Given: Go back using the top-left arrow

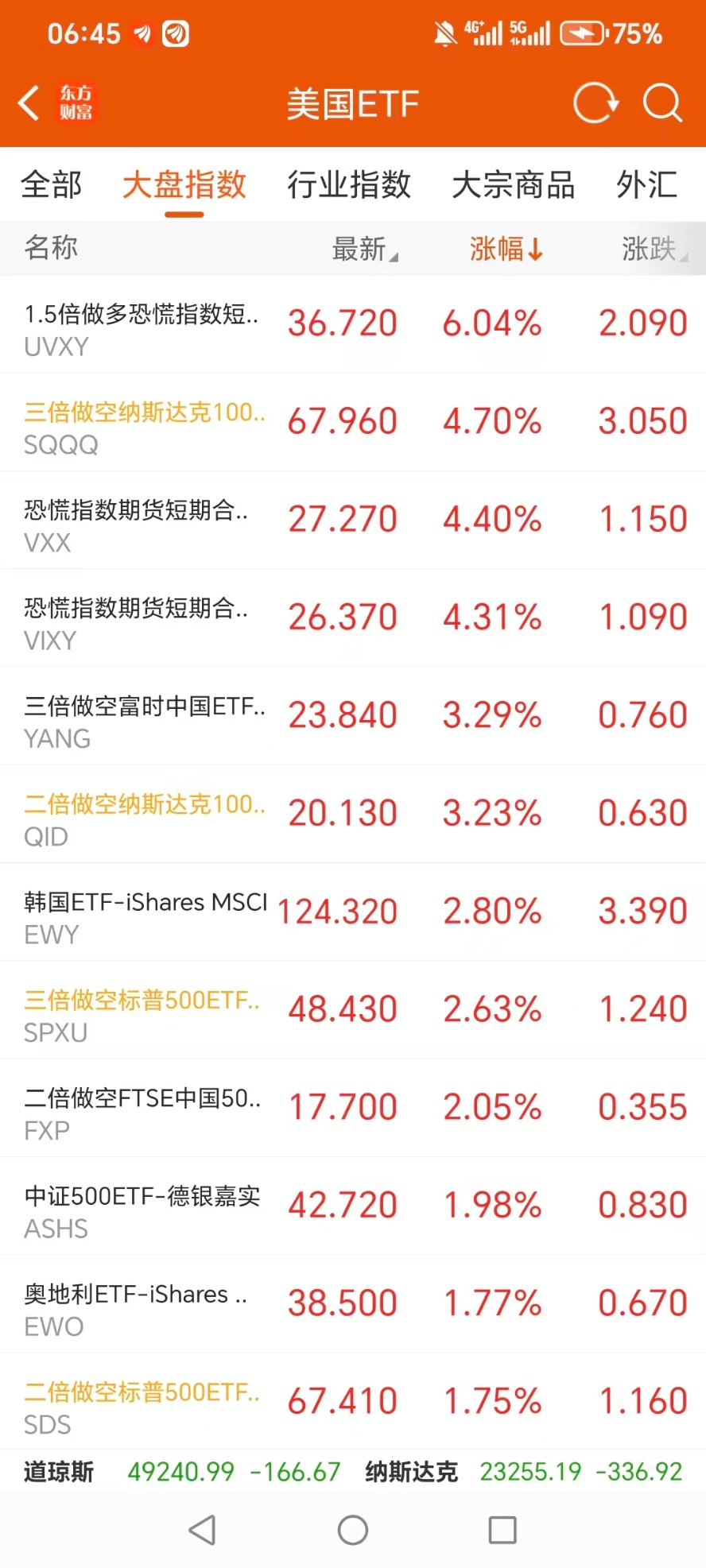Looking at the screenshot, I should pyautogui.click(x=29, y=103).
